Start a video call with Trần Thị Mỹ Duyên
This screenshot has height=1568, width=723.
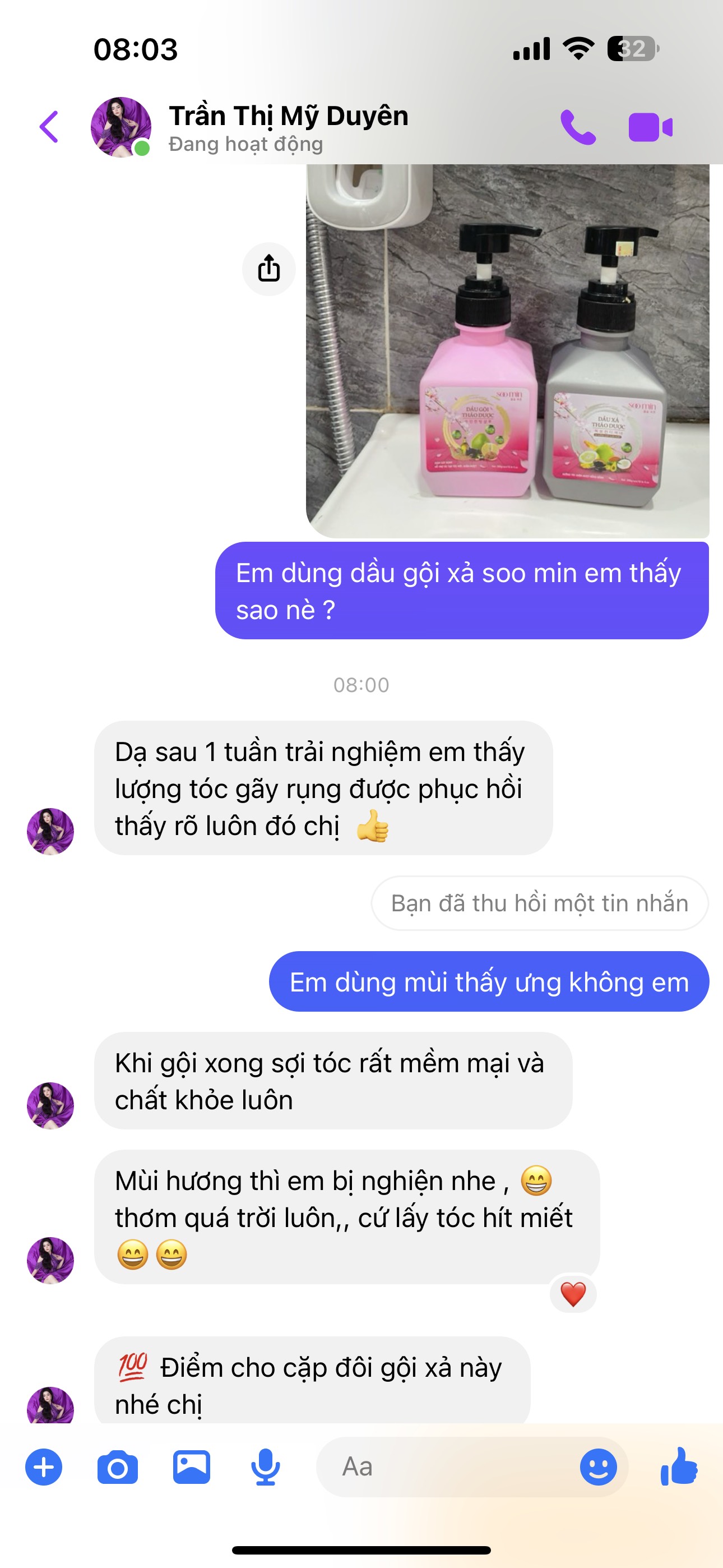tap(650, 127)
